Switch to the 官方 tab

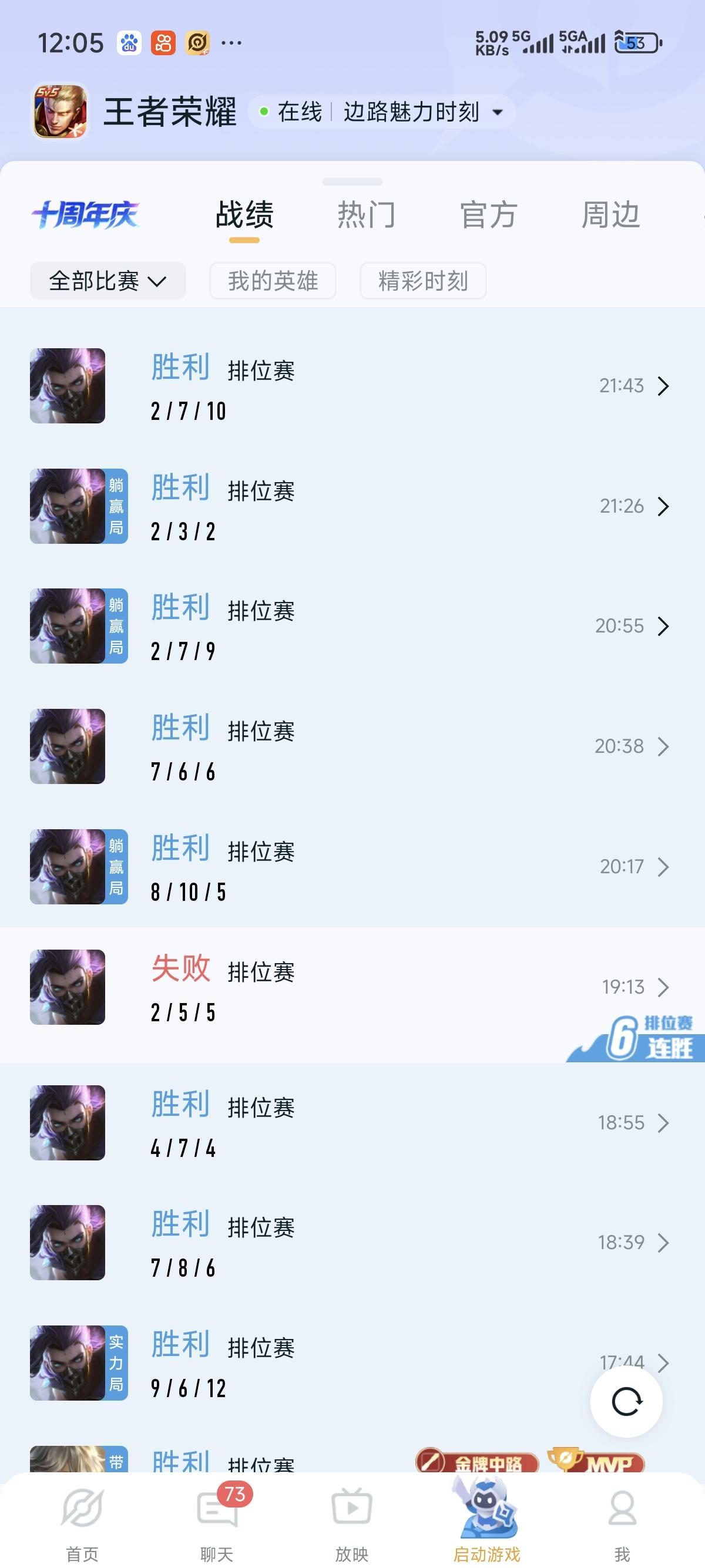(x=488, y=215)
